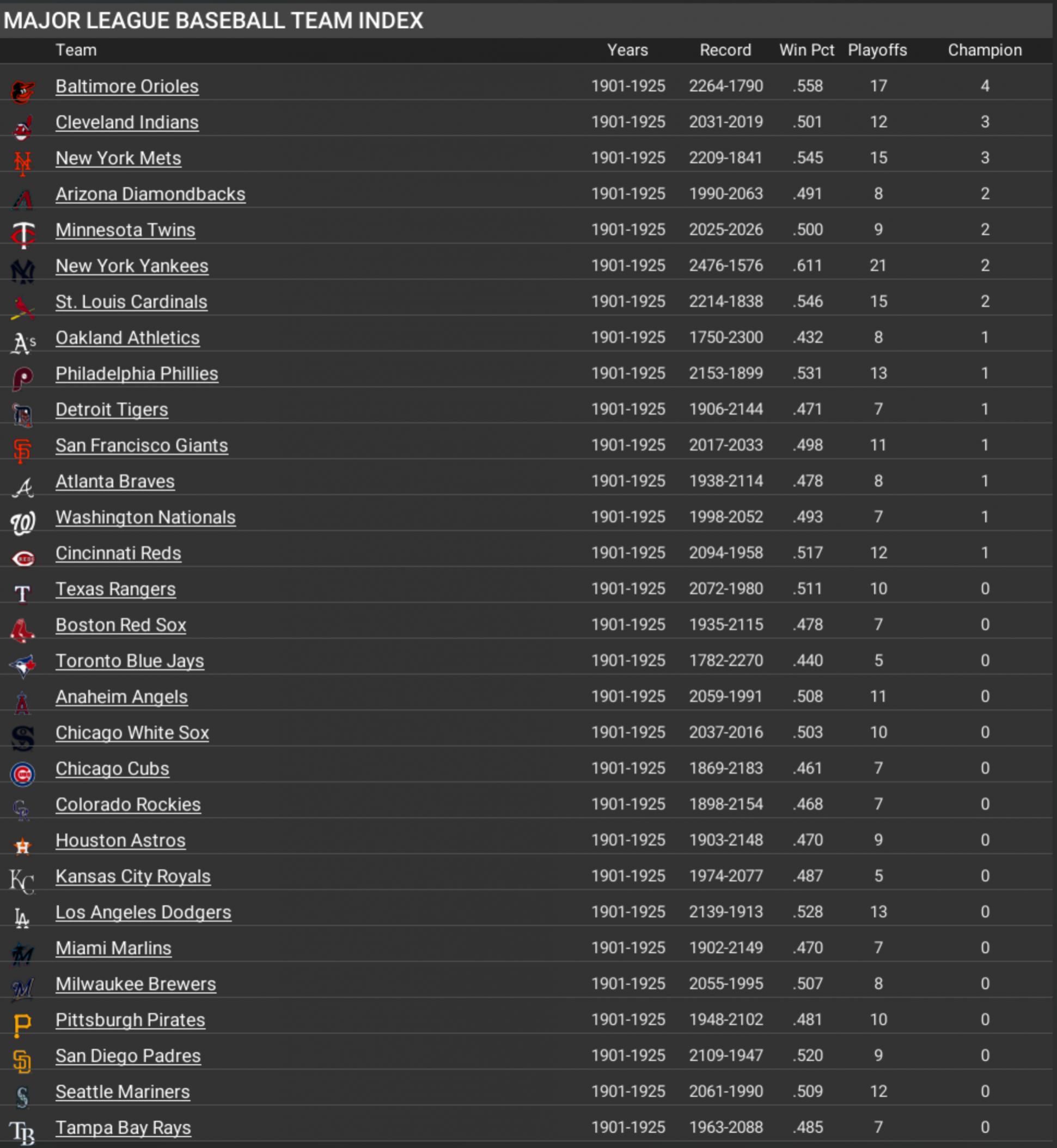
Task: Select the Texas Rangers link
Action: click(x=115, y=590)
